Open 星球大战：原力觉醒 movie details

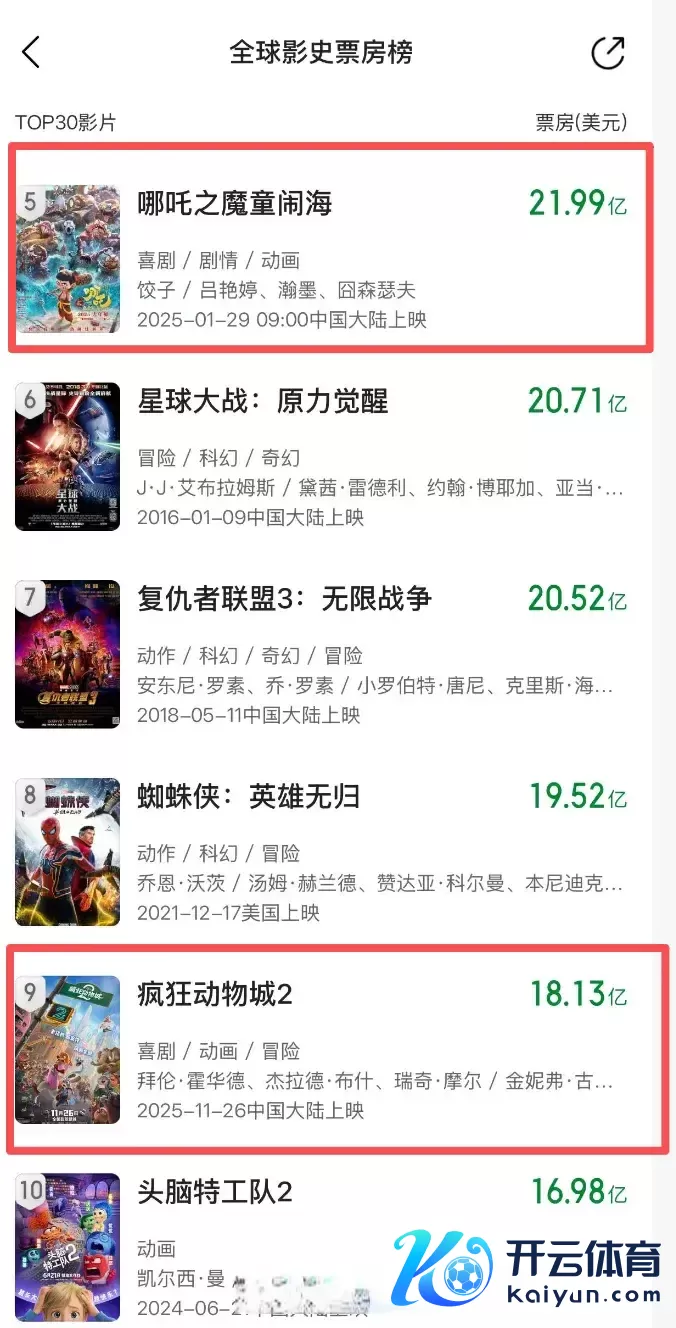coord(262,402)
